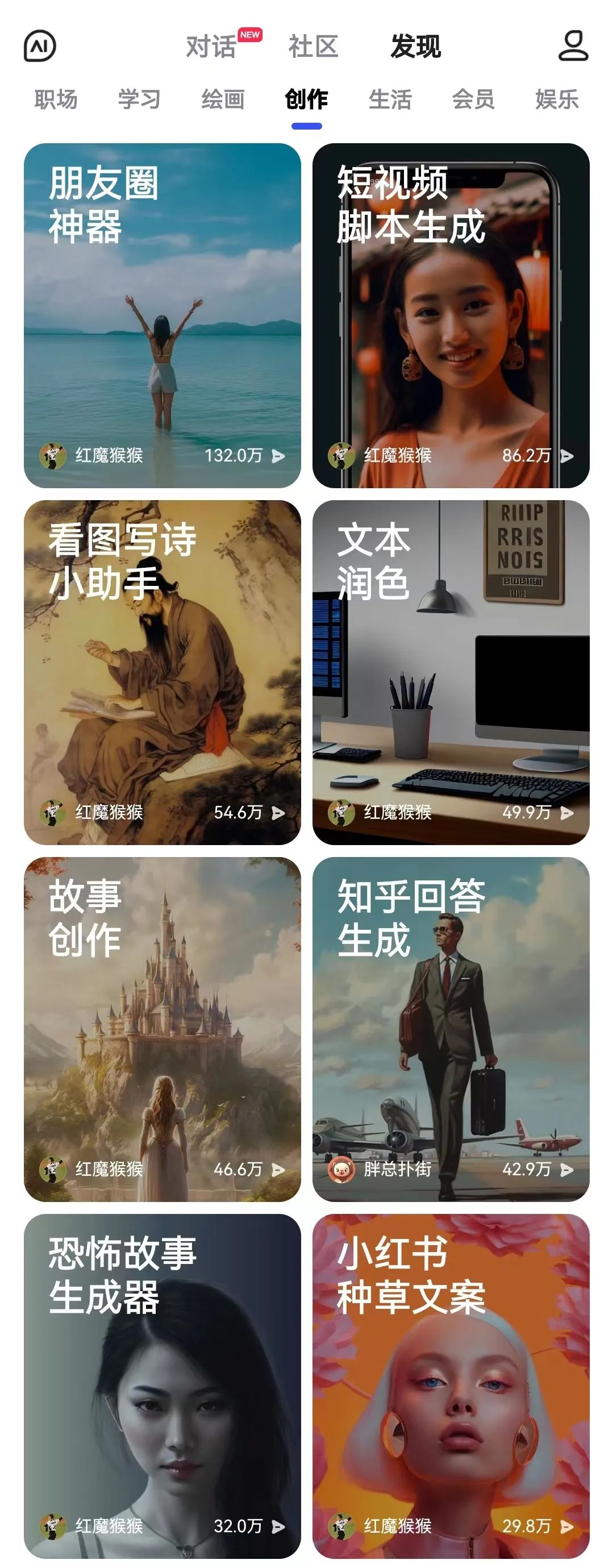Open the 短视频脚本生成 card

pos(451,315)
